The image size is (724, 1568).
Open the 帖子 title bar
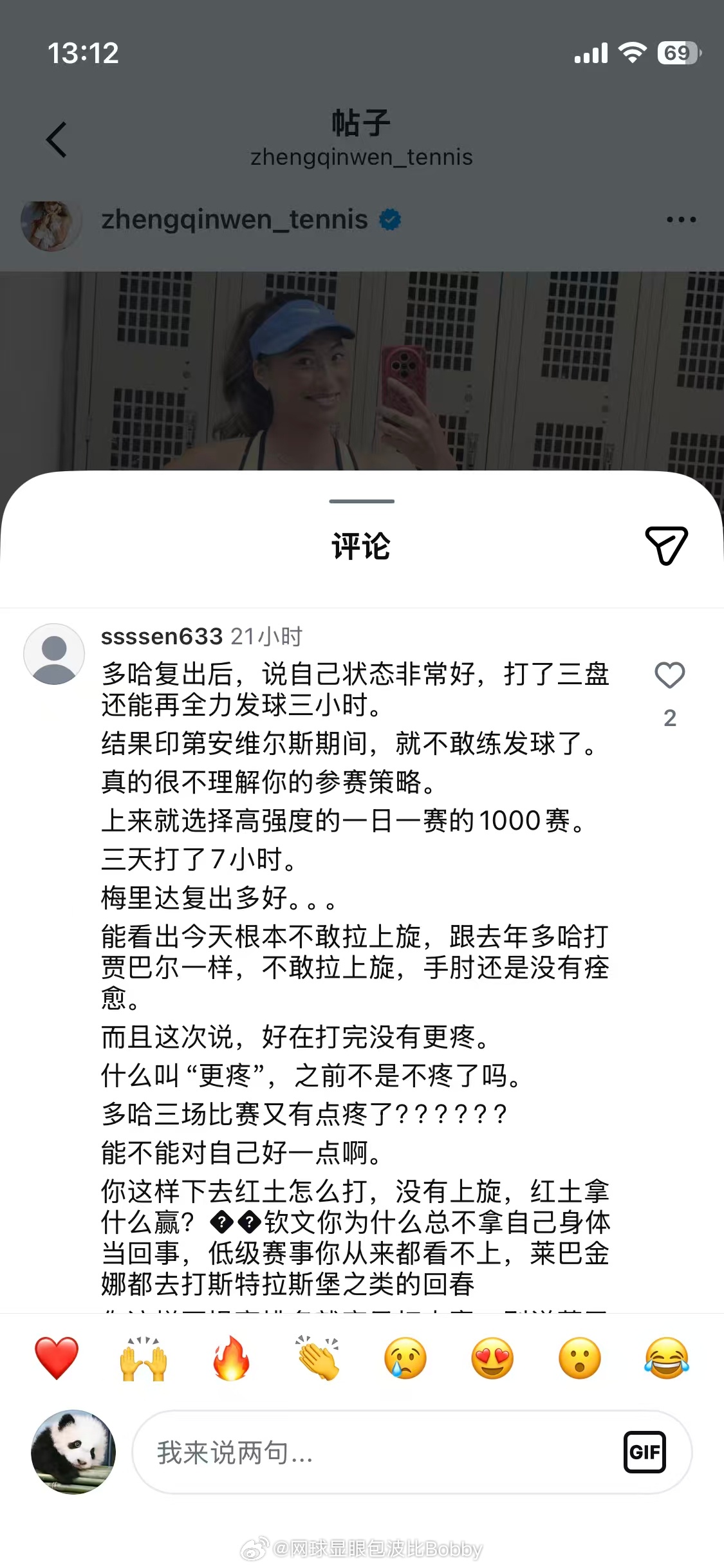click(362, 124)
